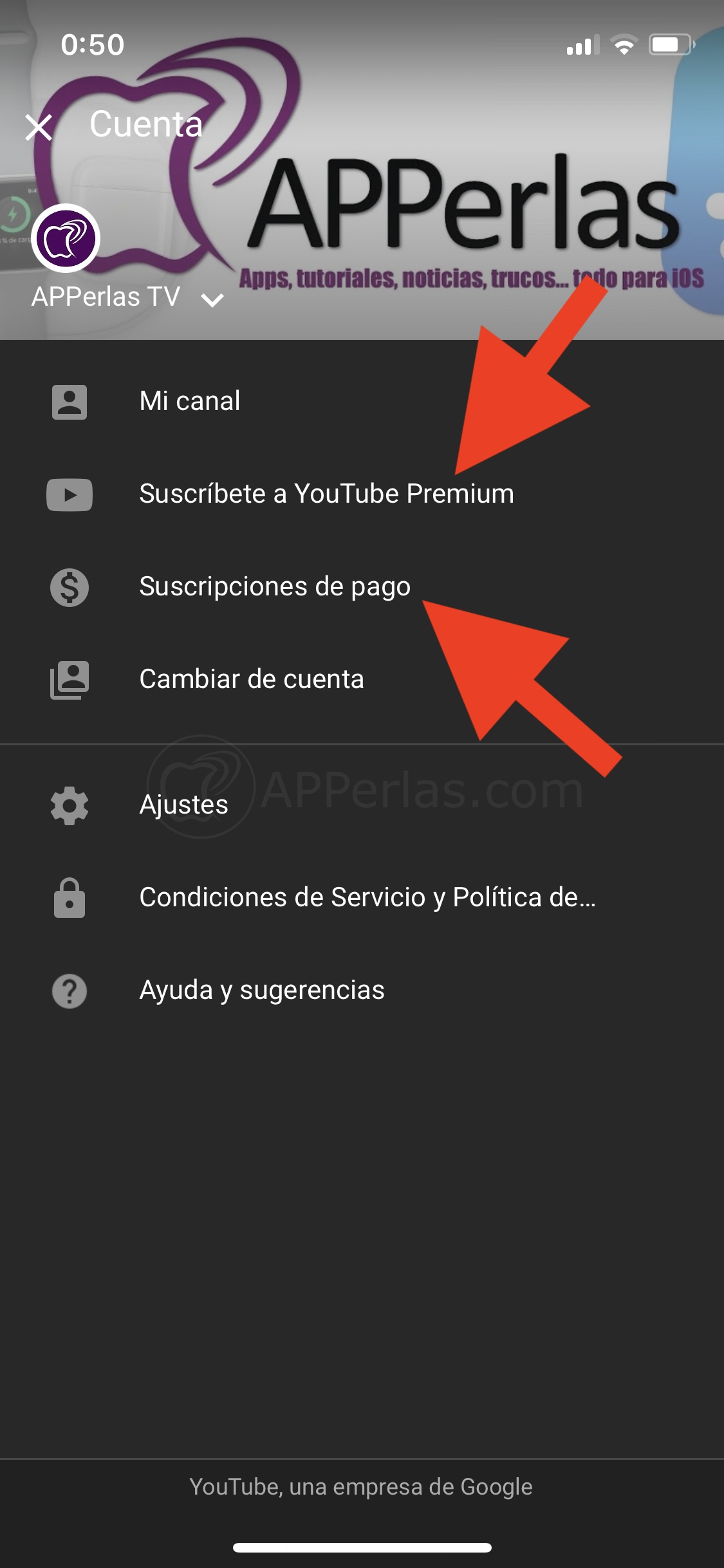
Task: Open Ajustes settings
Action: click(362, 805)
